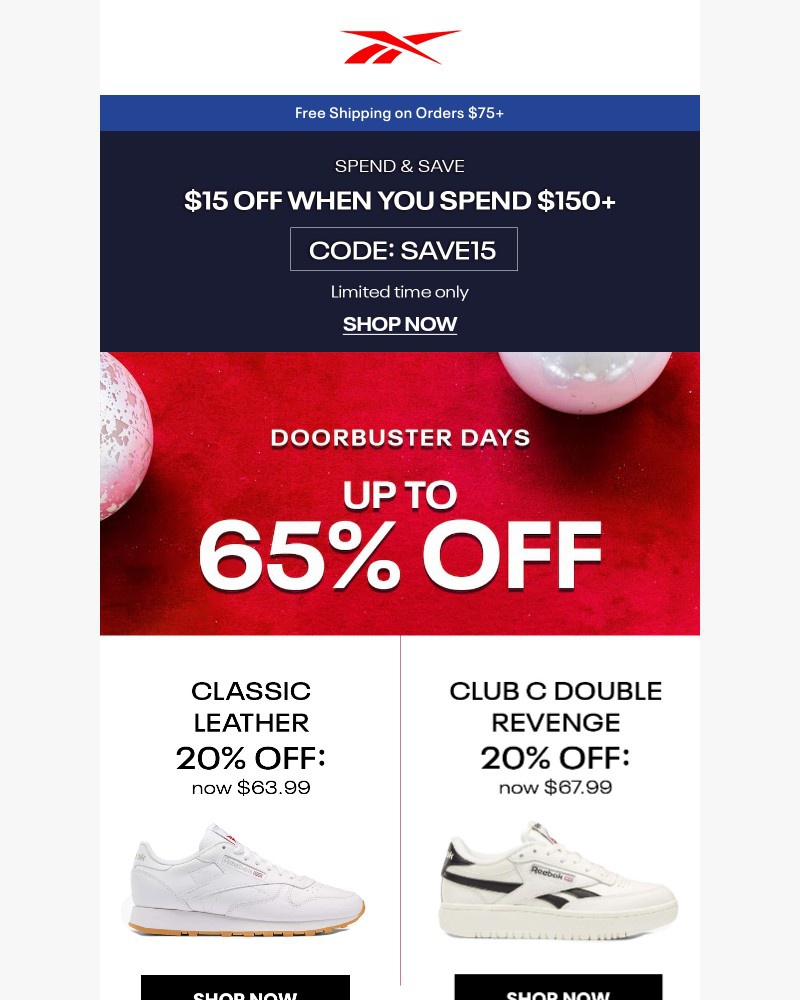Image resolution: width=800 pixels, height=1000 pixels.
Task: Open the SHOP NOW link under Limited time only
Action: click(x=400, y=324)
